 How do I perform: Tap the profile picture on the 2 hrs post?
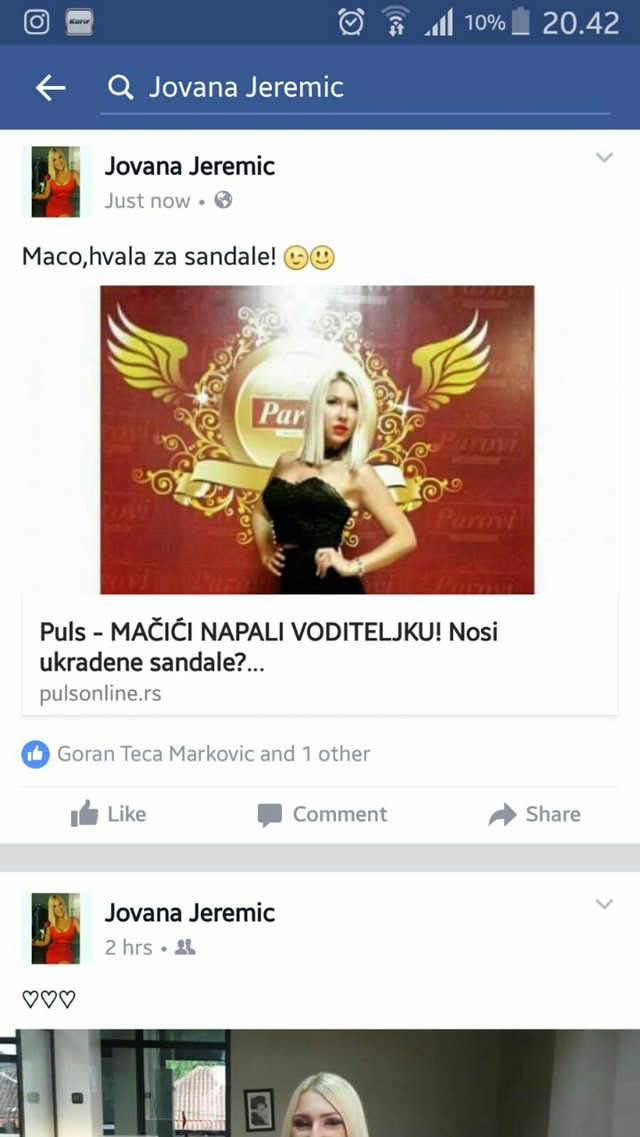(x=55, y=928)
